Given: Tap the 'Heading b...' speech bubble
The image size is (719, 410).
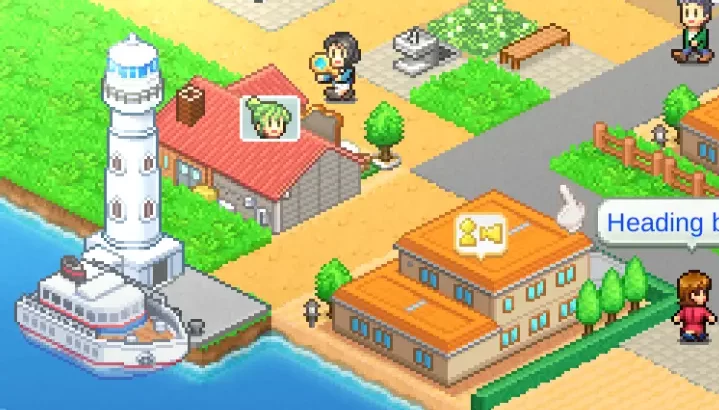Looking at the screenshot, I should pyautogui.click(x=660, y=224).
